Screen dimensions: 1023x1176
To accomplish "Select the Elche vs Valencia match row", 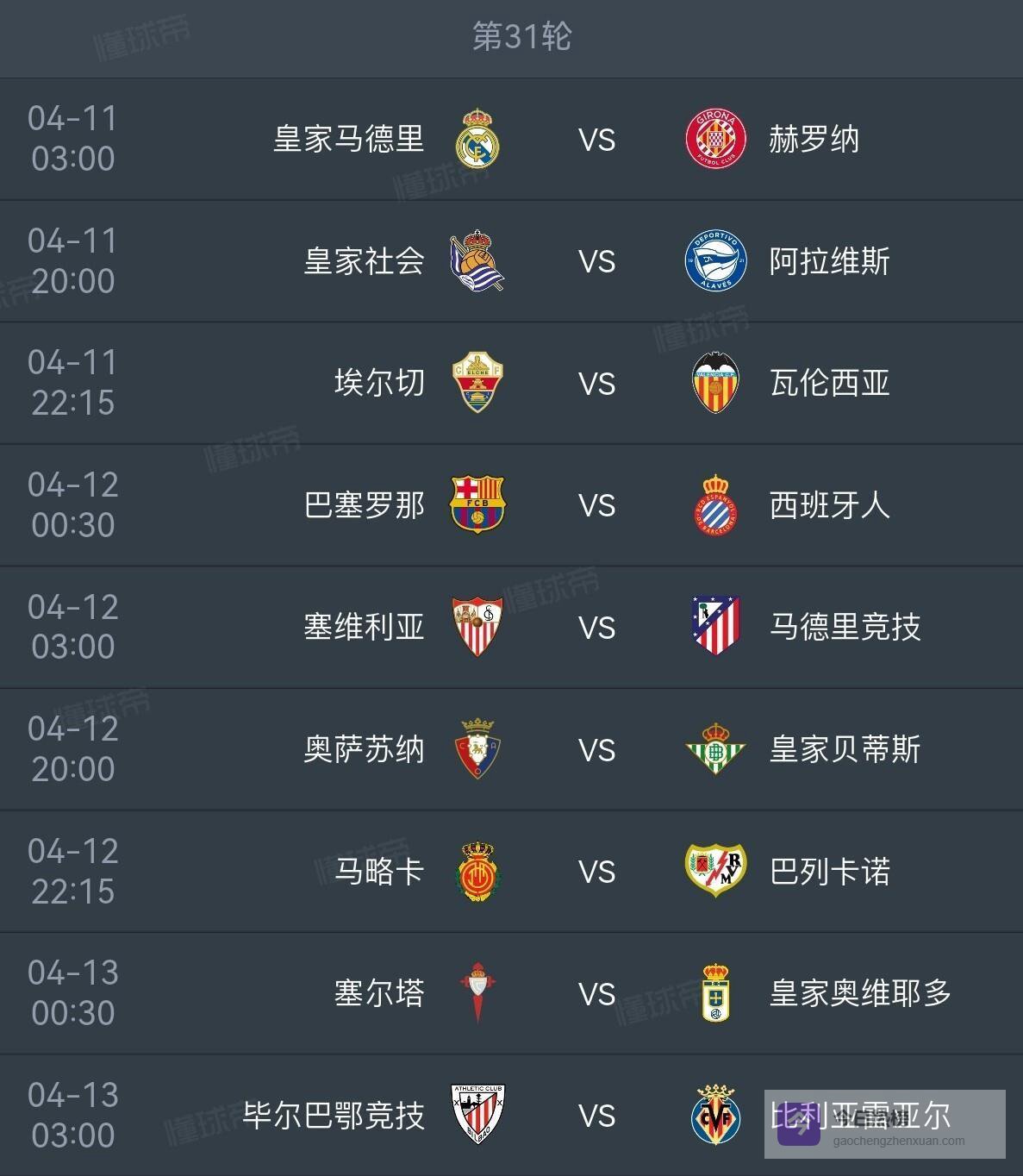I will 596,384.
